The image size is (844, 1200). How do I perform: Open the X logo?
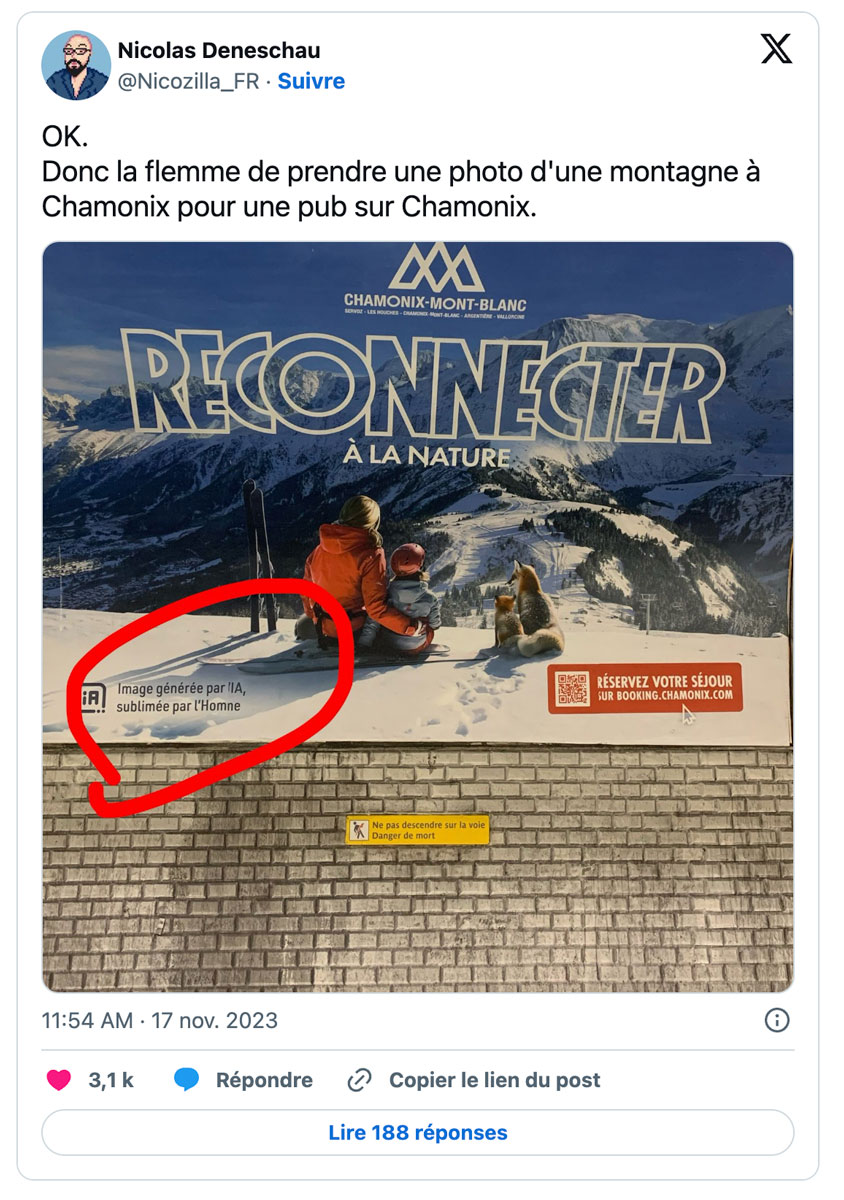(776, 49)
